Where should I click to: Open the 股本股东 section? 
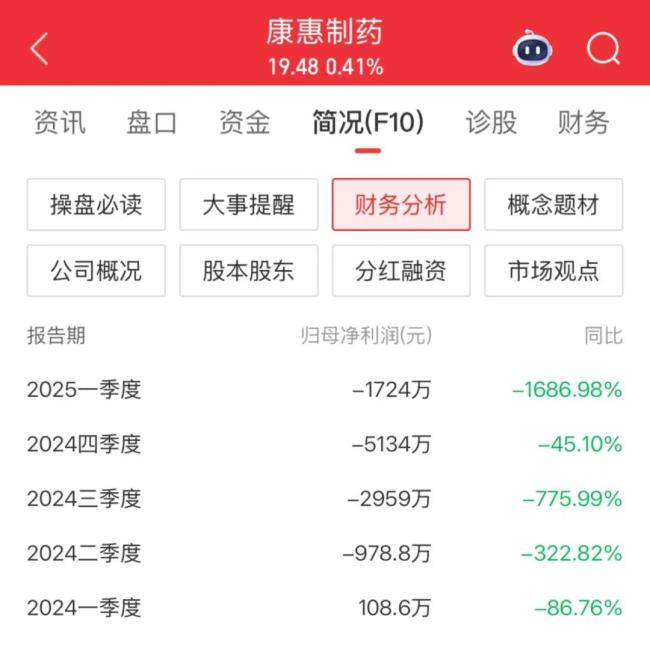click(x=249, y=271)
